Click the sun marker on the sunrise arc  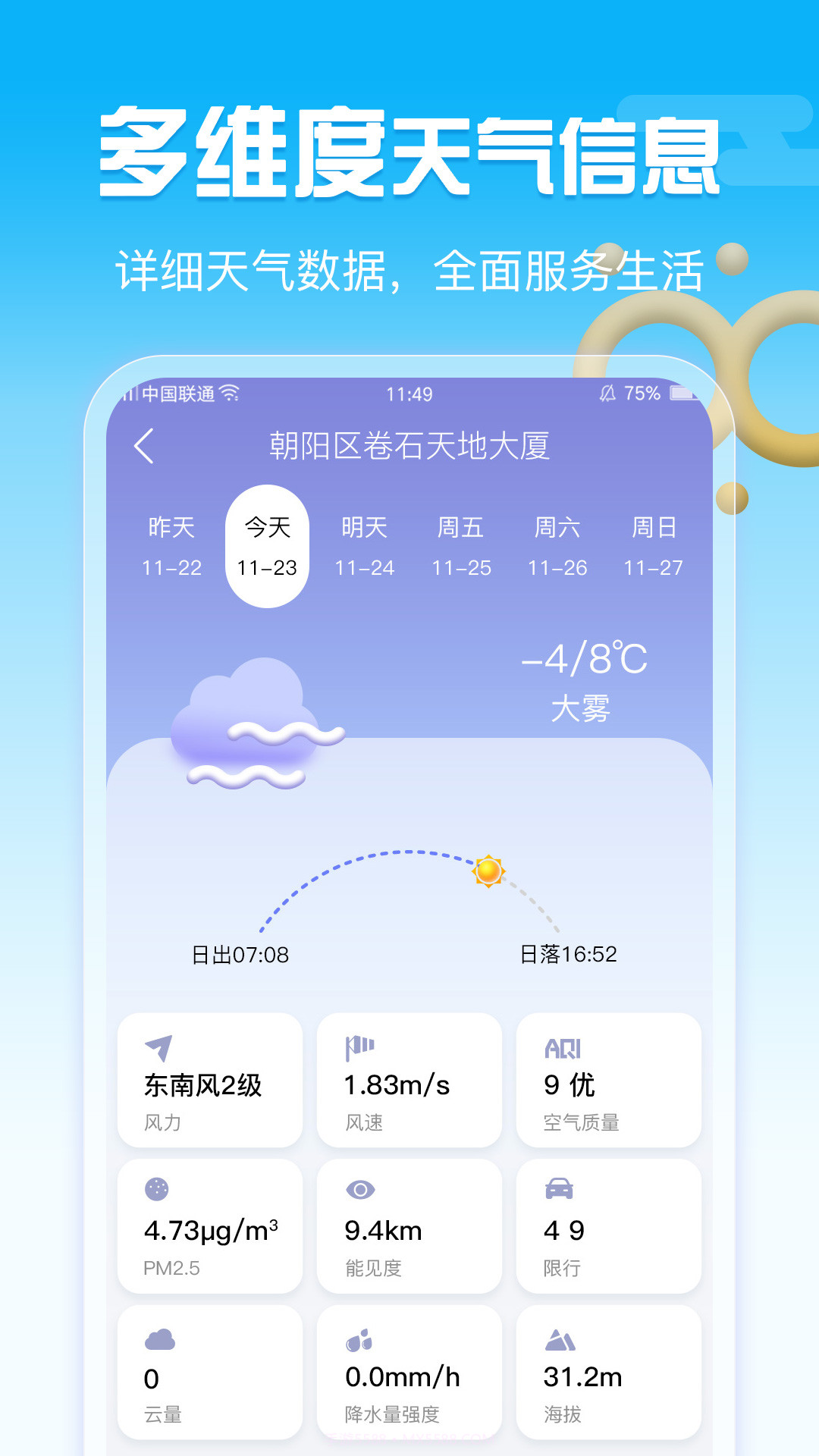pyautogui.click(x=489, y=872)
